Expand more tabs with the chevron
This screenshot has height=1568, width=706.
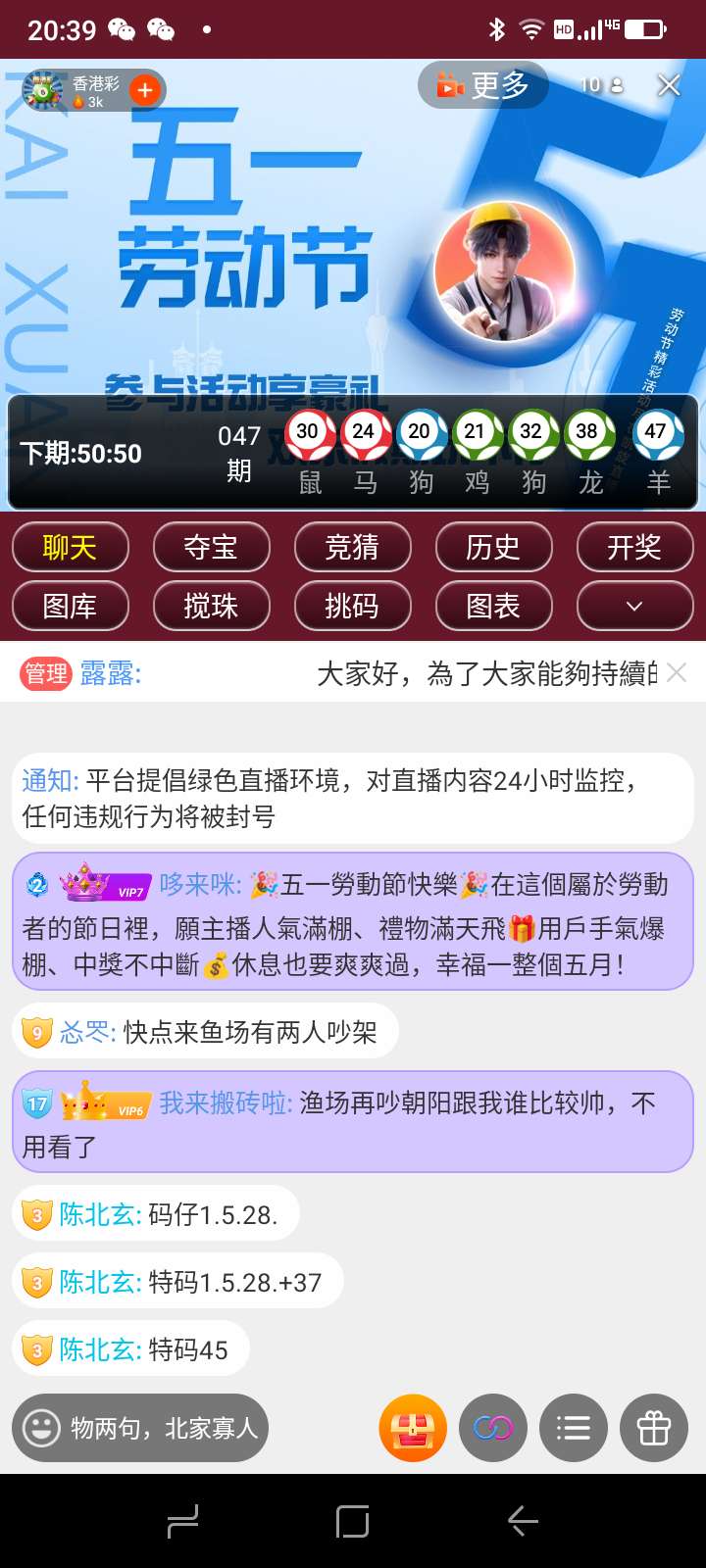(x=634, y=606)
